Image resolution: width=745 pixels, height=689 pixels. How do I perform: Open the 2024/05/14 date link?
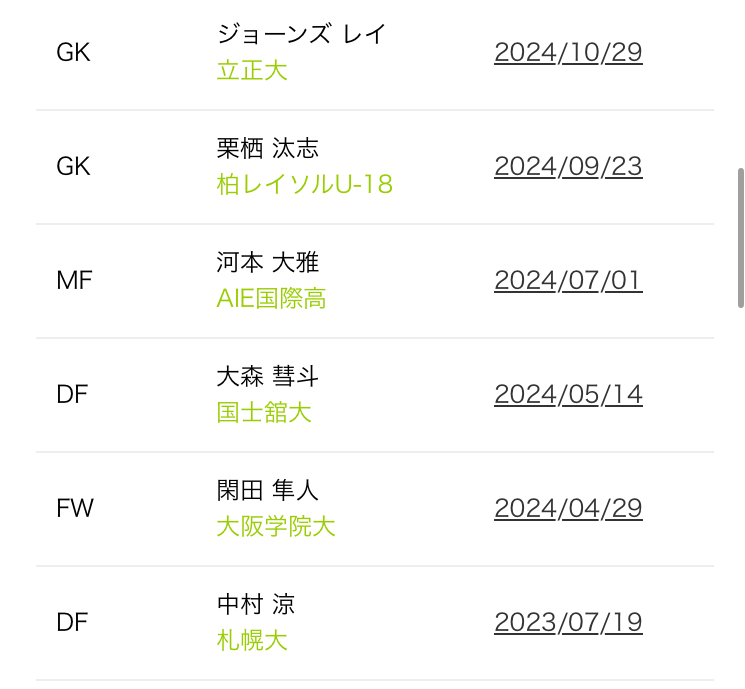coord(568,394)
